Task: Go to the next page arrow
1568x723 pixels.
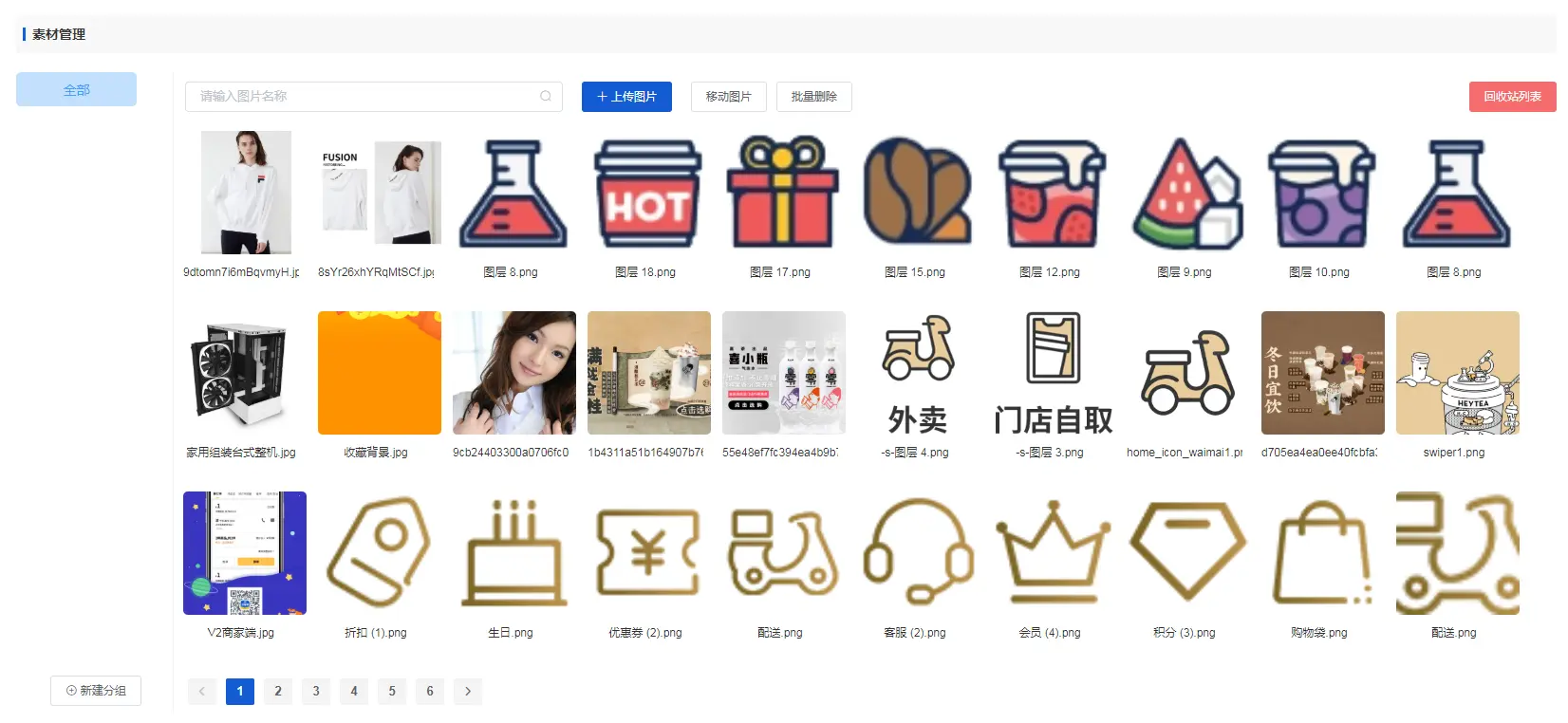Action: 468,692
